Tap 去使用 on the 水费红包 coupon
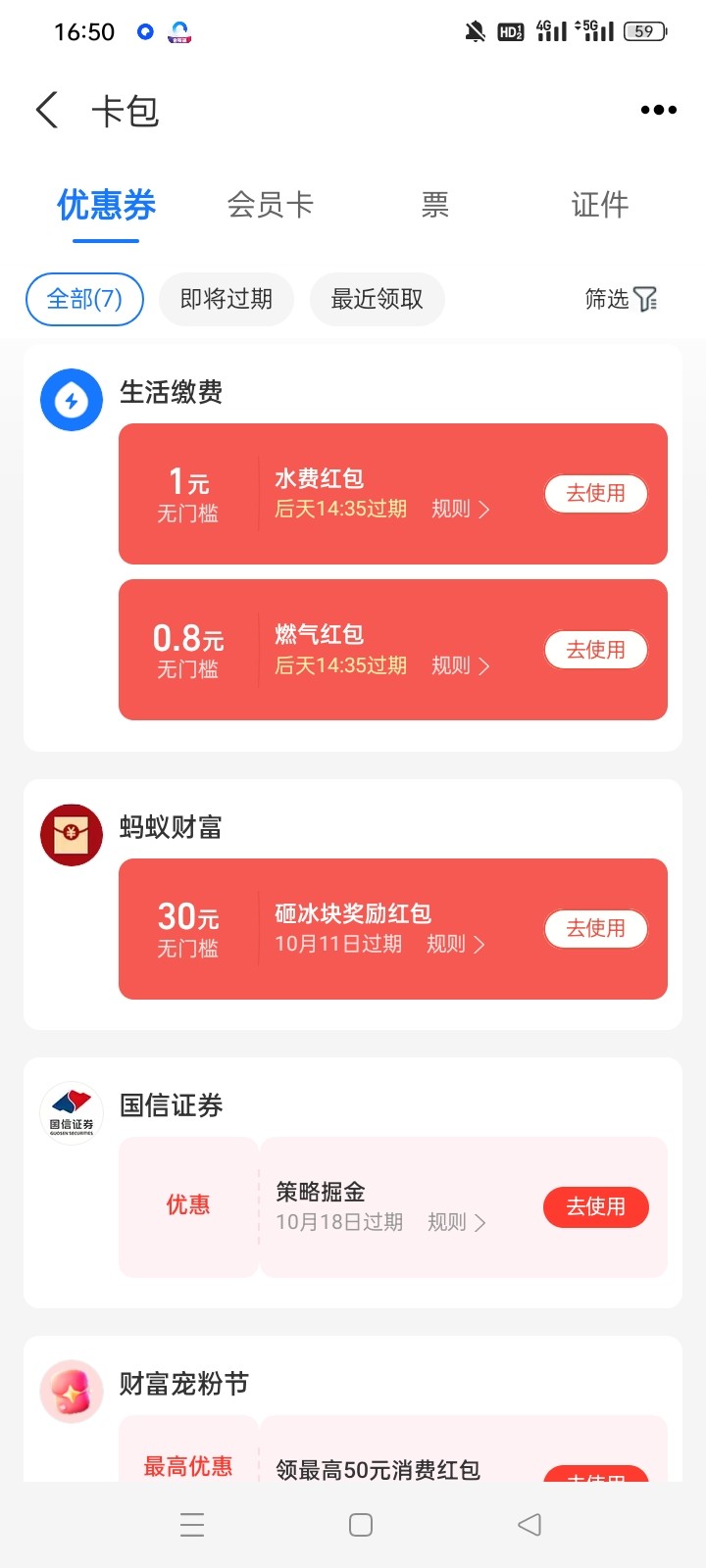706x1568 pixels. tap(596, 493)
